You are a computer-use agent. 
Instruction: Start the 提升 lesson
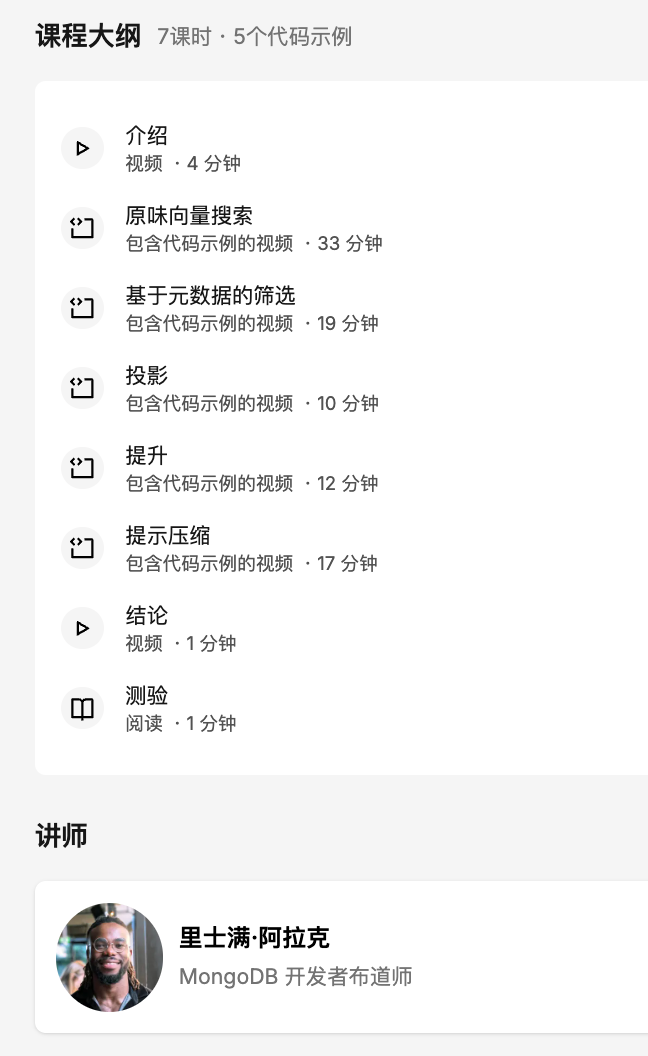point(146,456)
